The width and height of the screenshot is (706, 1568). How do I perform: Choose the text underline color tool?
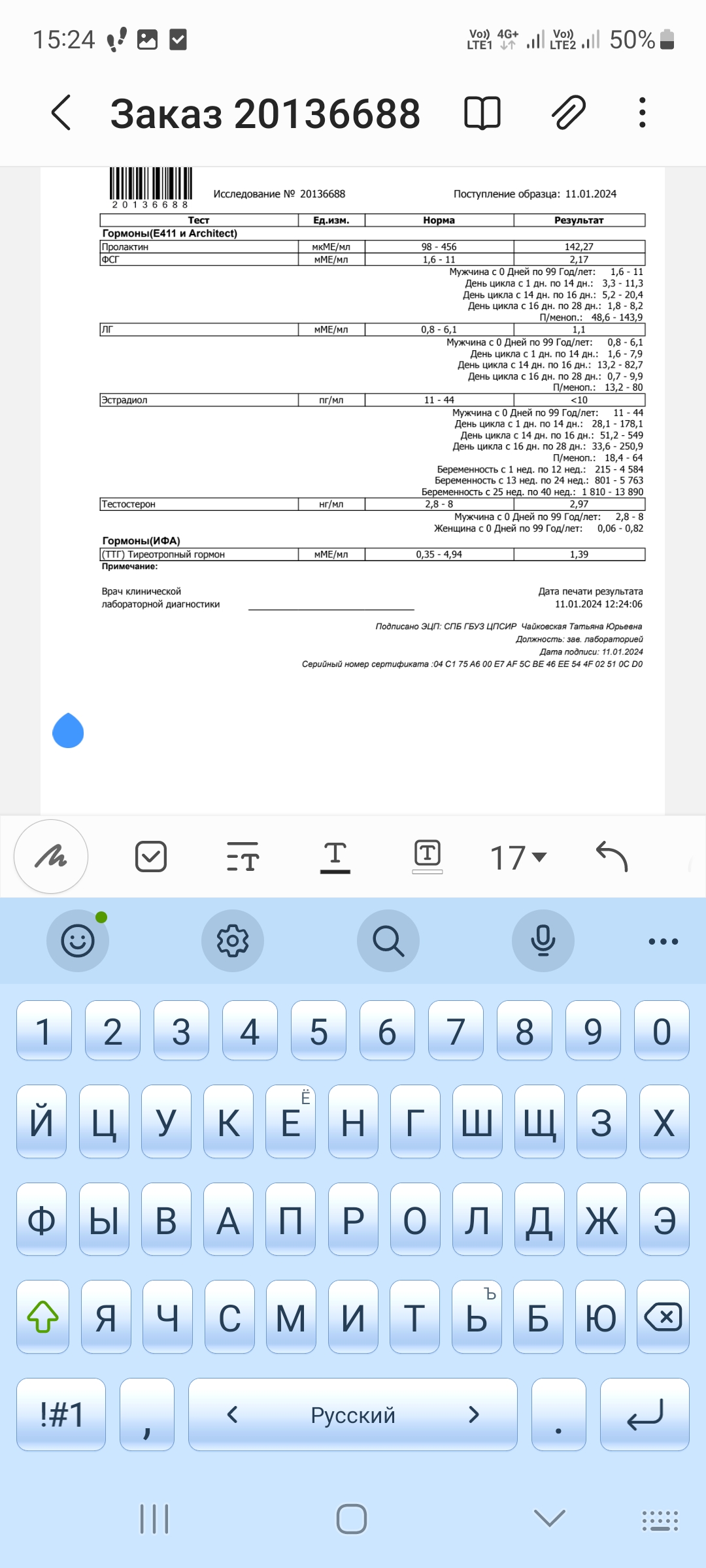[335, 857]
